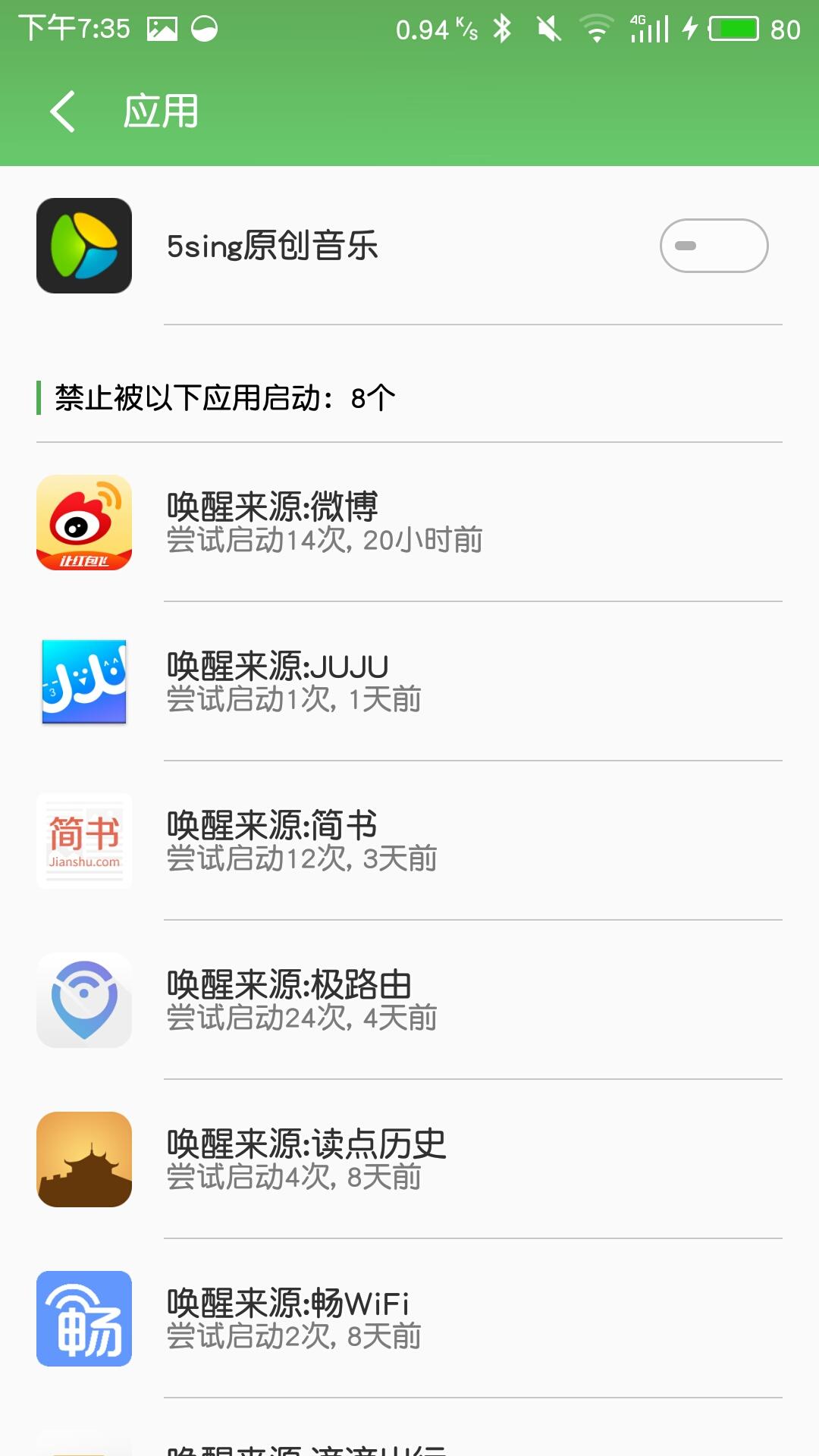Select the 畅WiFi app icon
The height and width of the screenshot is (1456, 819).
[83, 1319]
